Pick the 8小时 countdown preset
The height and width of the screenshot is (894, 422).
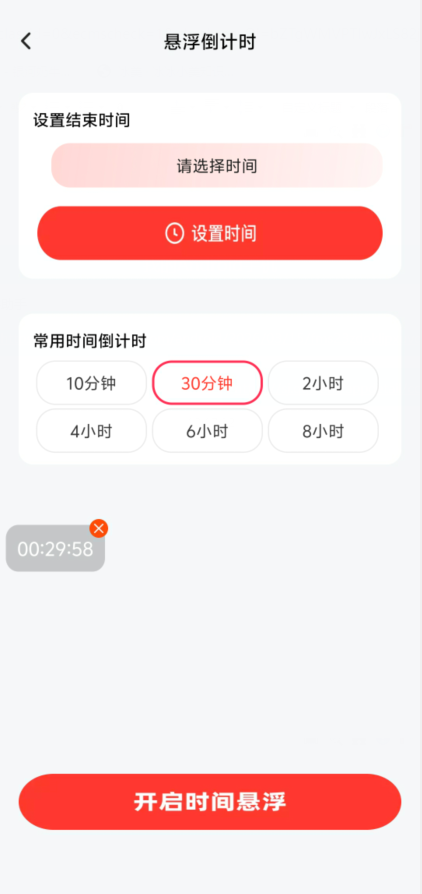click(323, 431)
